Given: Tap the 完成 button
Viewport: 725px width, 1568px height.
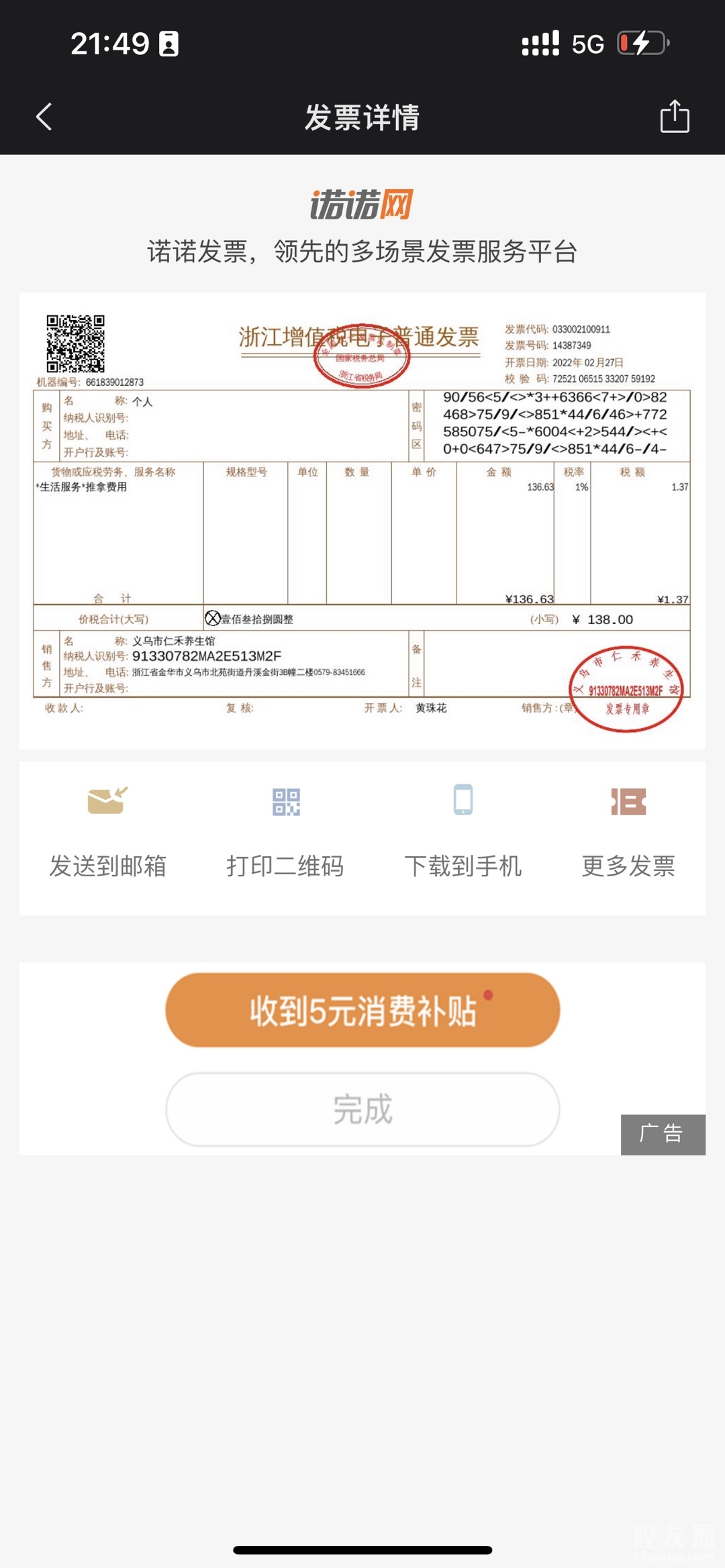Looking at the screenshot, I should [x=362, y=1109].
